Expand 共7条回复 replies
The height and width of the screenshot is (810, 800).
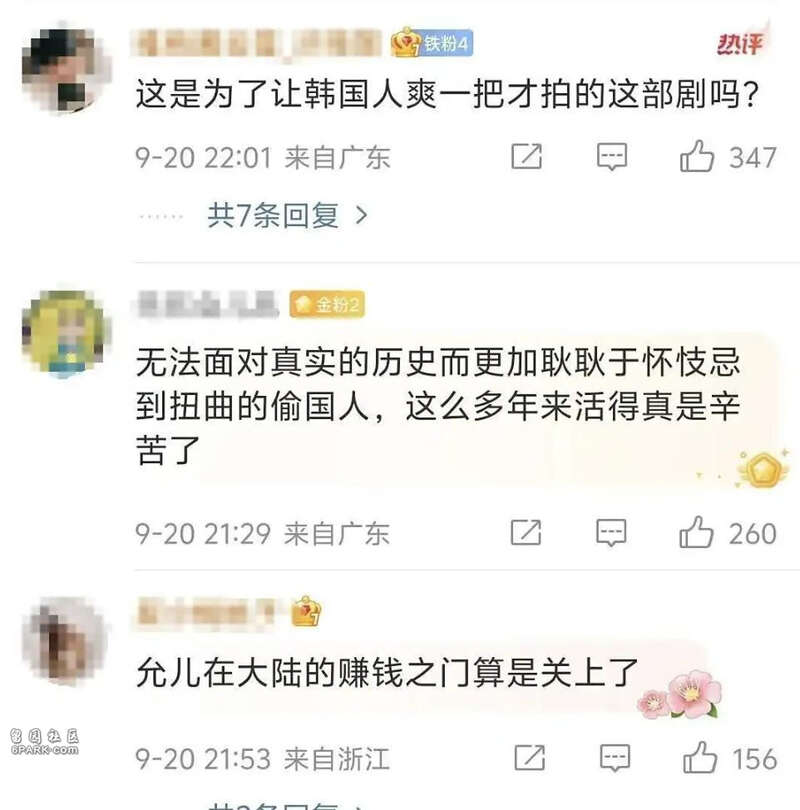point(288,215)
